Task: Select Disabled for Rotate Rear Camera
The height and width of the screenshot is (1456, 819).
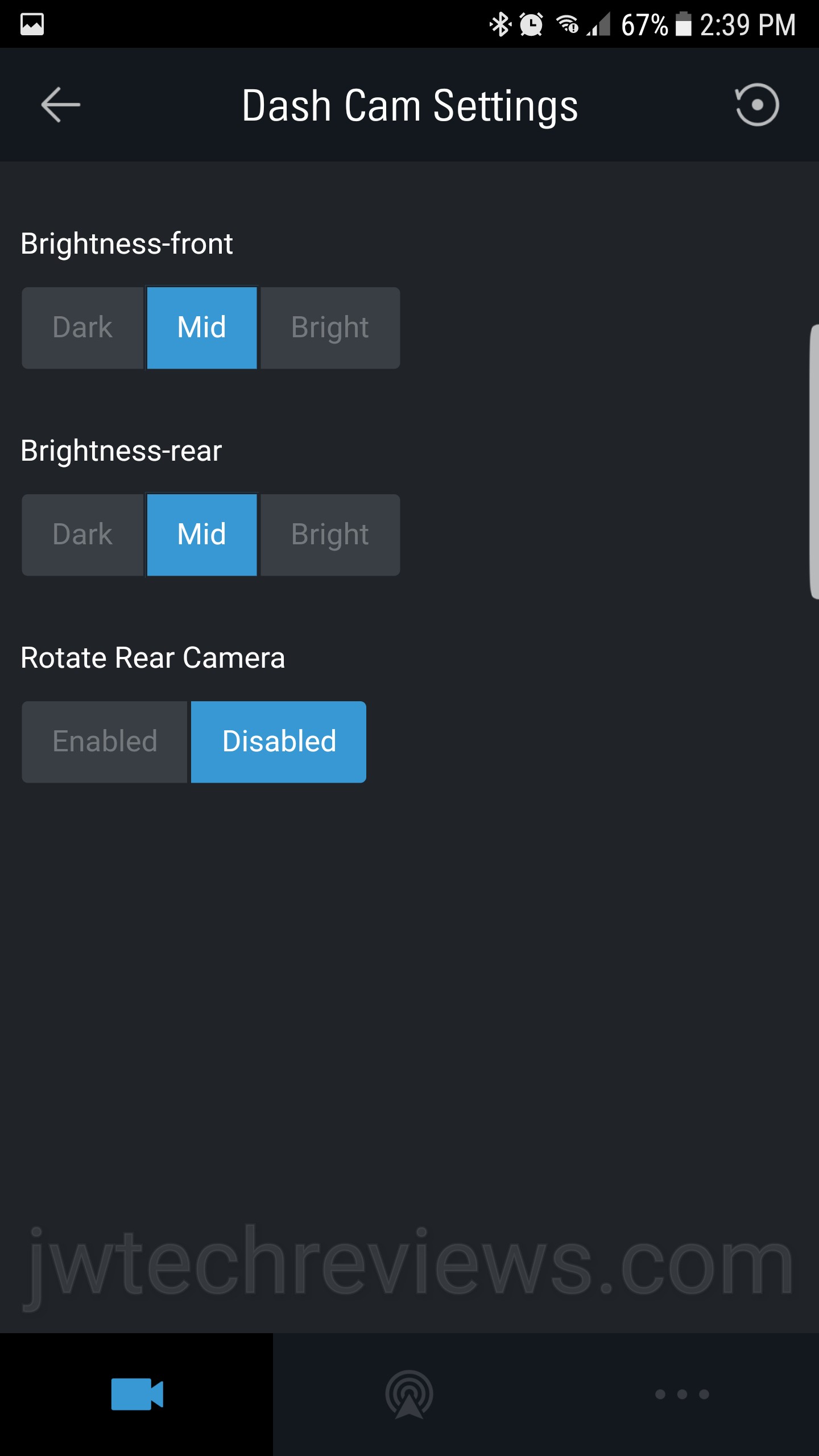Action: tap(279, 742)
